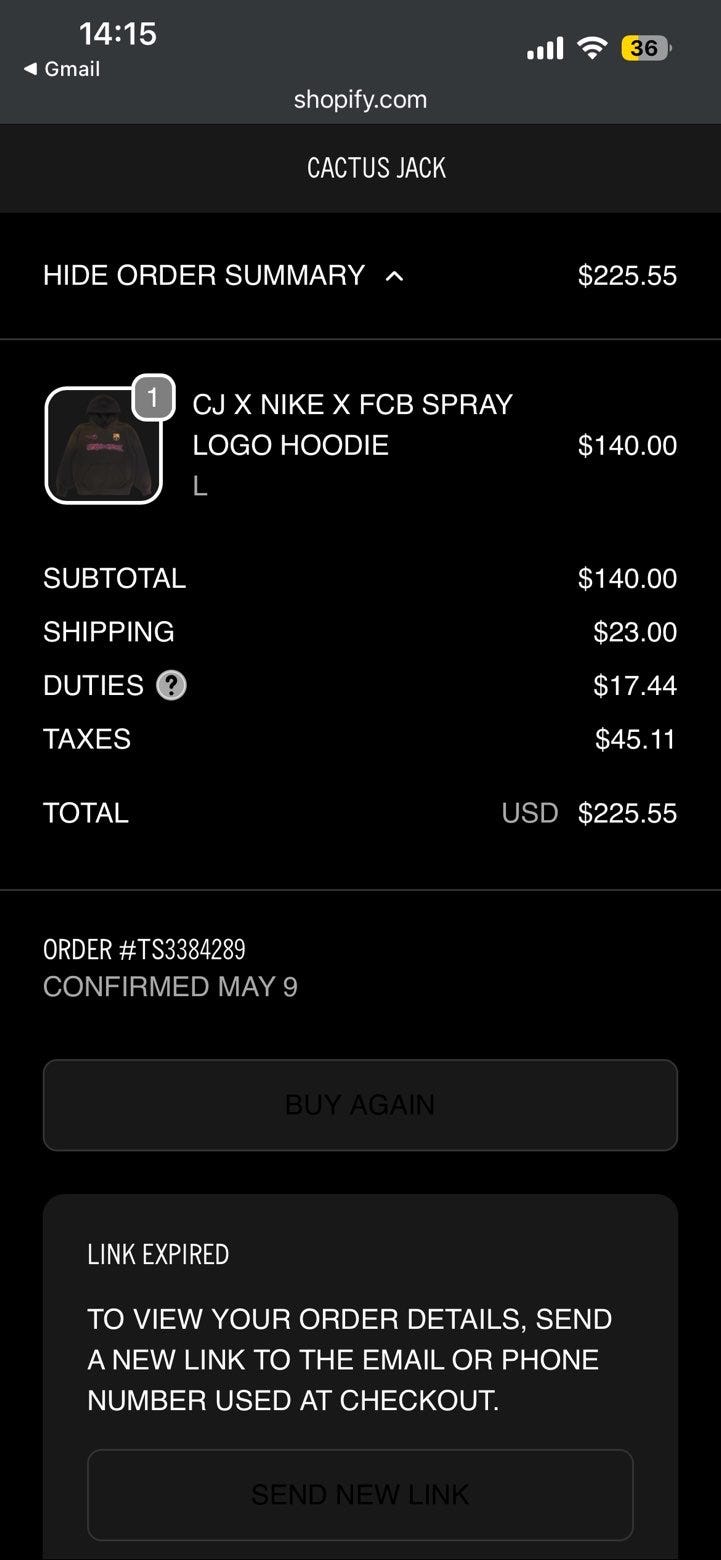This screenshot has height=1560, width=721.
Task: Tap the Duties help question mark
Action: point(171,686)
